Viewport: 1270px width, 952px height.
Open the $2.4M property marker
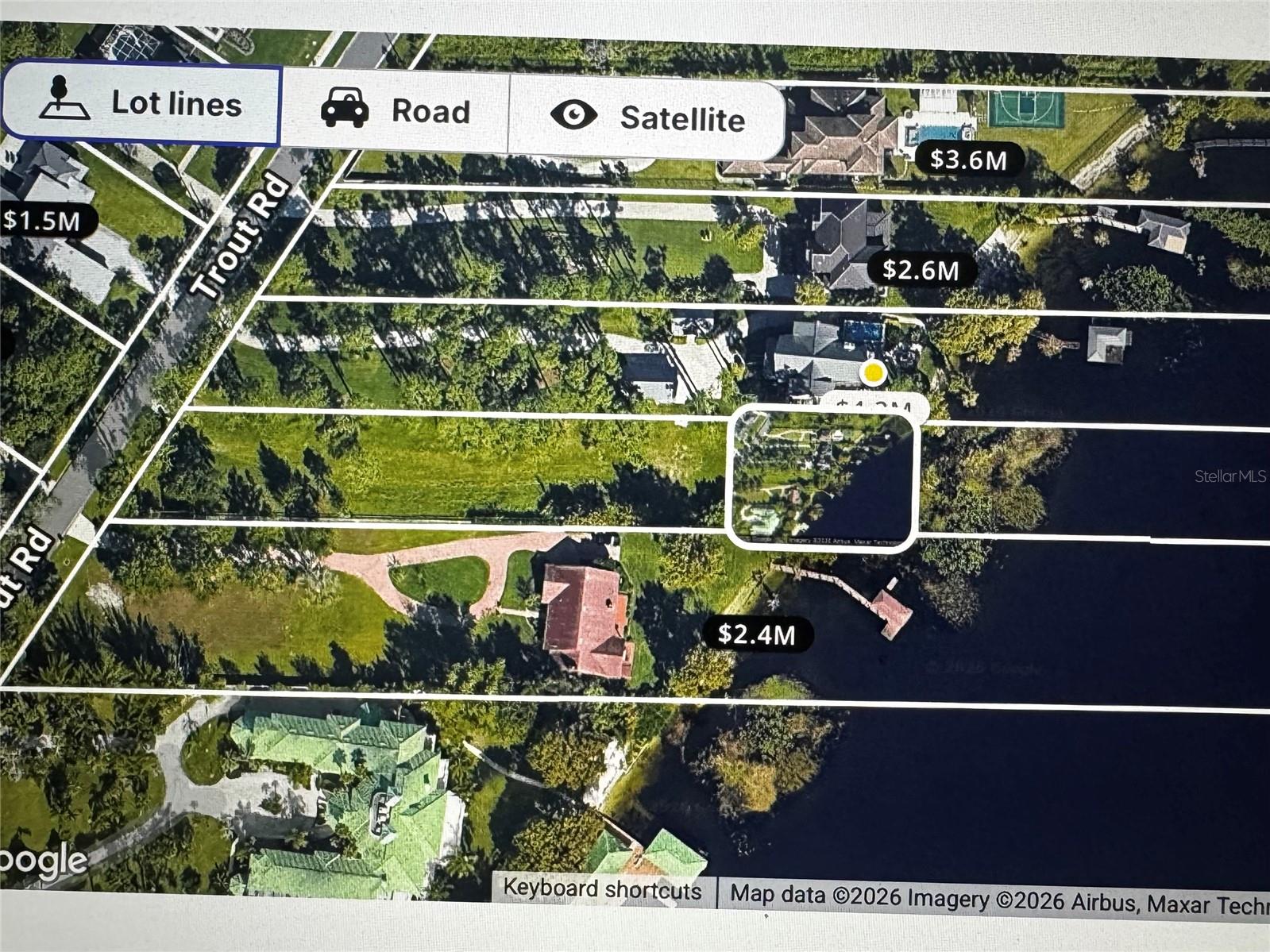click(x=755, y=634)
